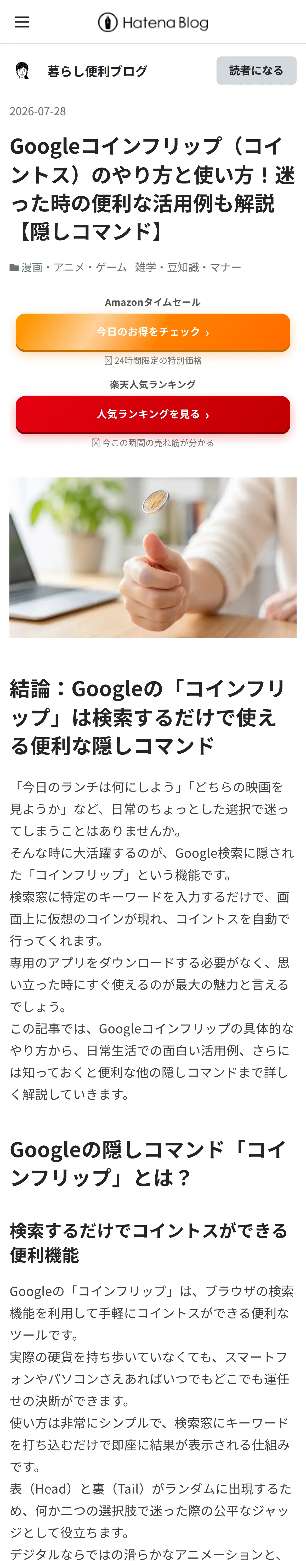Open the 雑学・豆知識・マナー category

point(188,267)
